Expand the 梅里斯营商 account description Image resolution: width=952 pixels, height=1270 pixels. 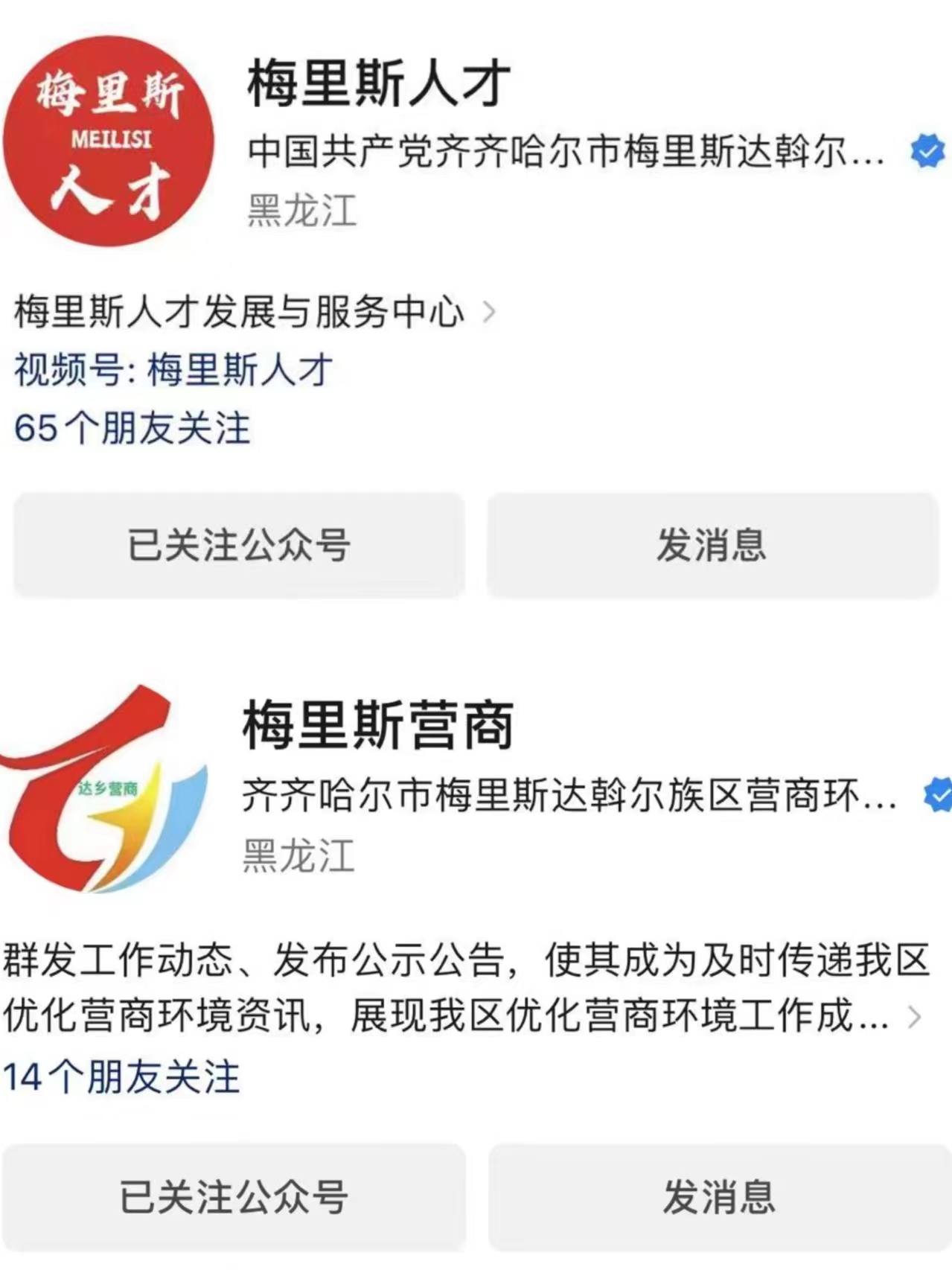(461, 988)
